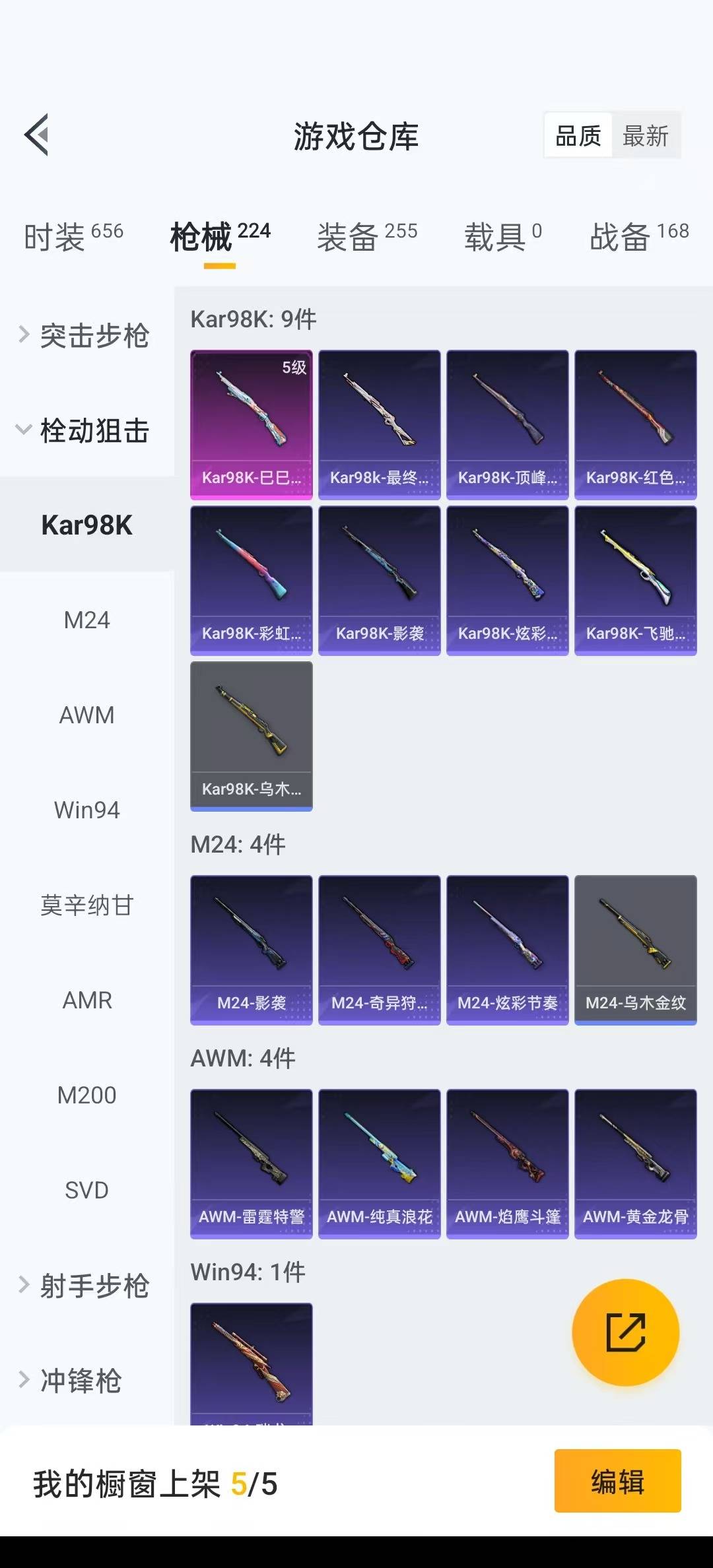
Task: Collapse the 栓动狙击 category
Action: click(86, 430)
